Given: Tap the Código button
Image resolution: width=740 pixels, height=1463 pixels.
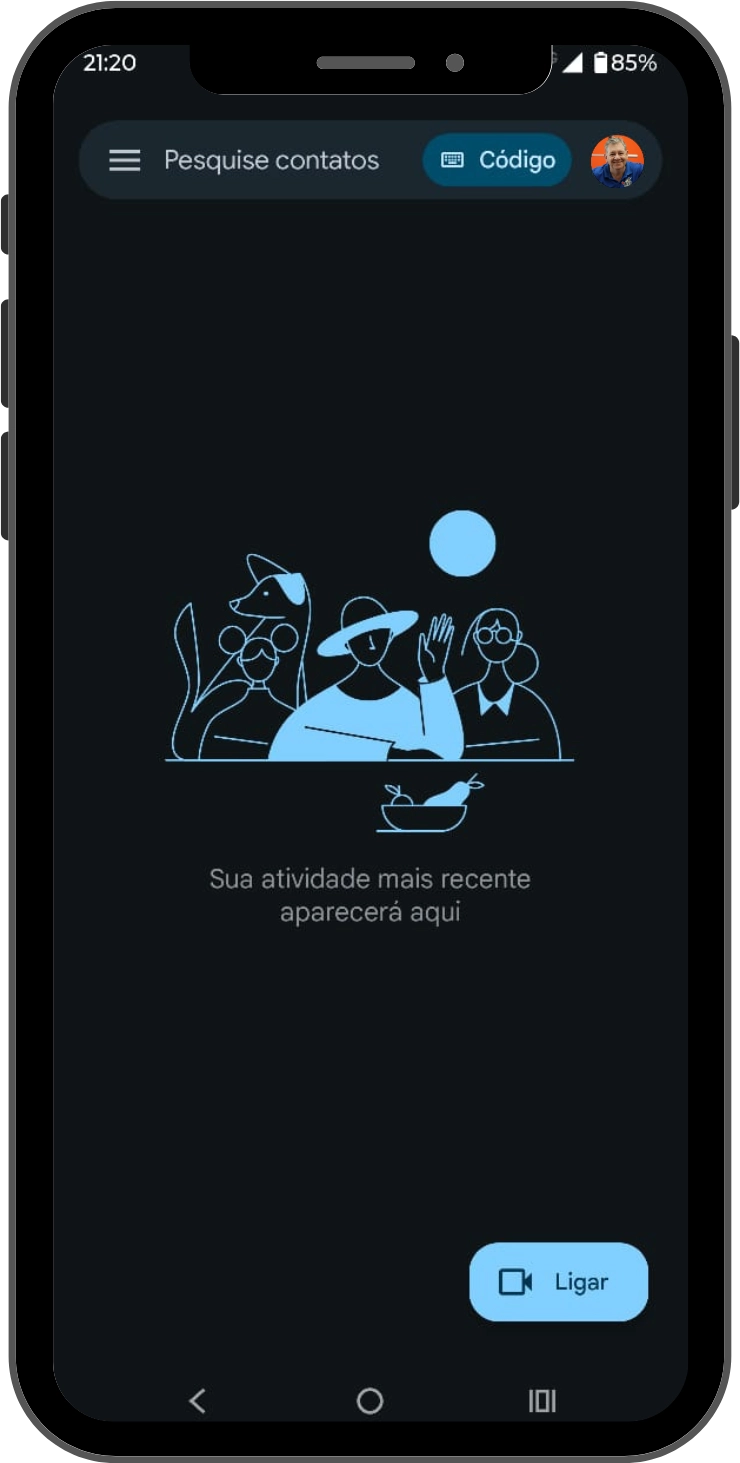Looking at the screenshot, I should [497, 160].
